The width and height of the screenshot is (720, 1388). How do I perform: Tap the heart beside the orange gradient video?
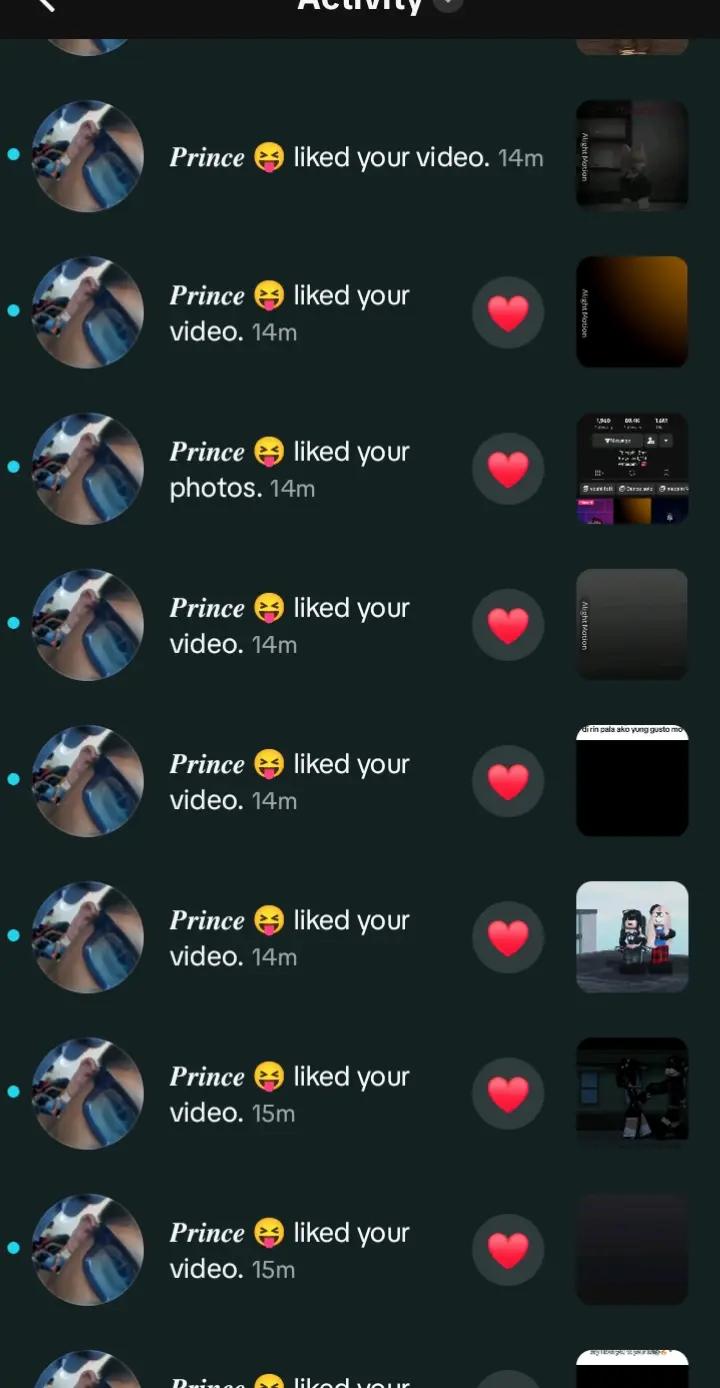click(508, 312)
